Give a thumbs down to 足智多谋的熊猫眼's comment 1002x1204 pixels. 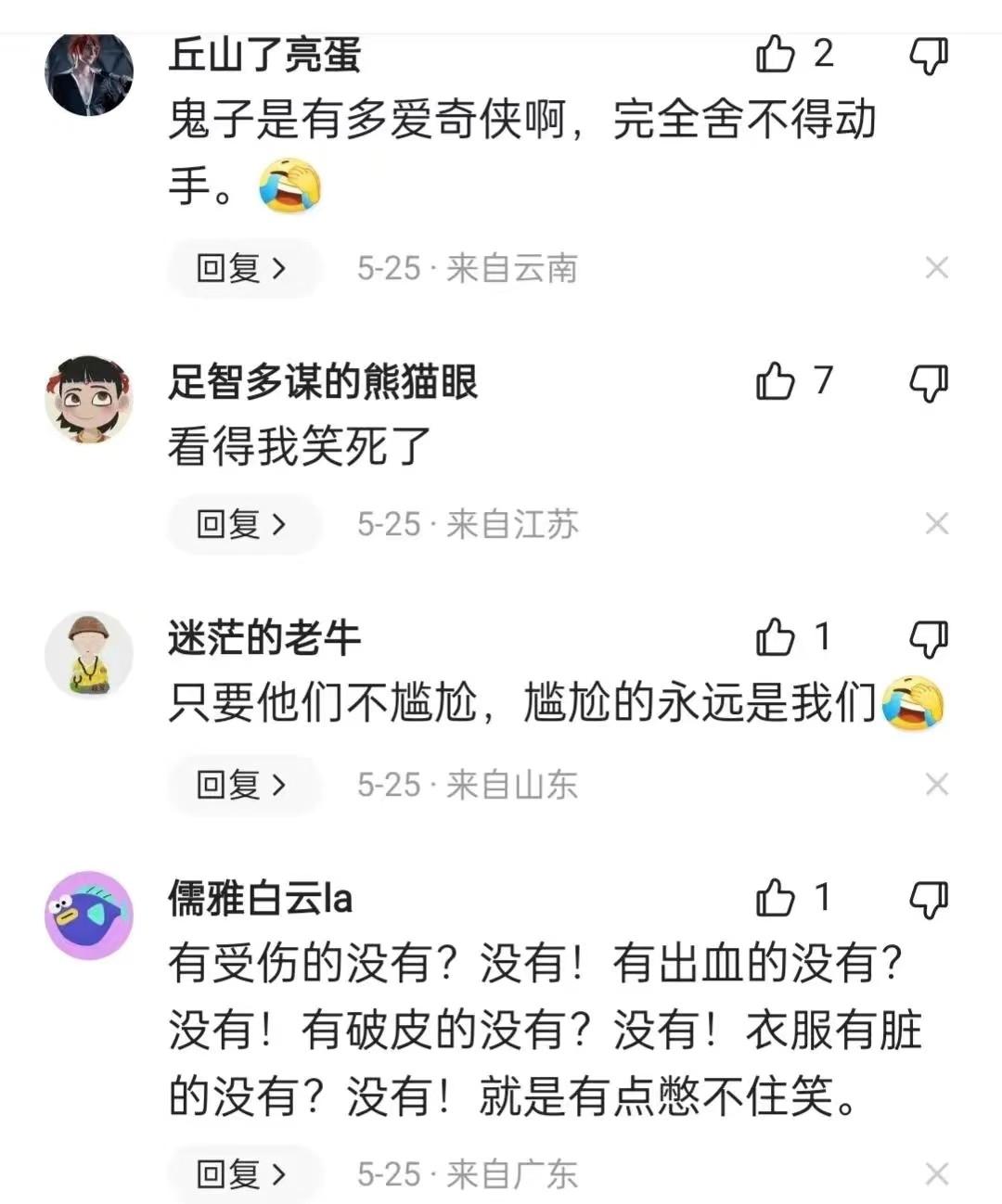(x=928, y=382)
